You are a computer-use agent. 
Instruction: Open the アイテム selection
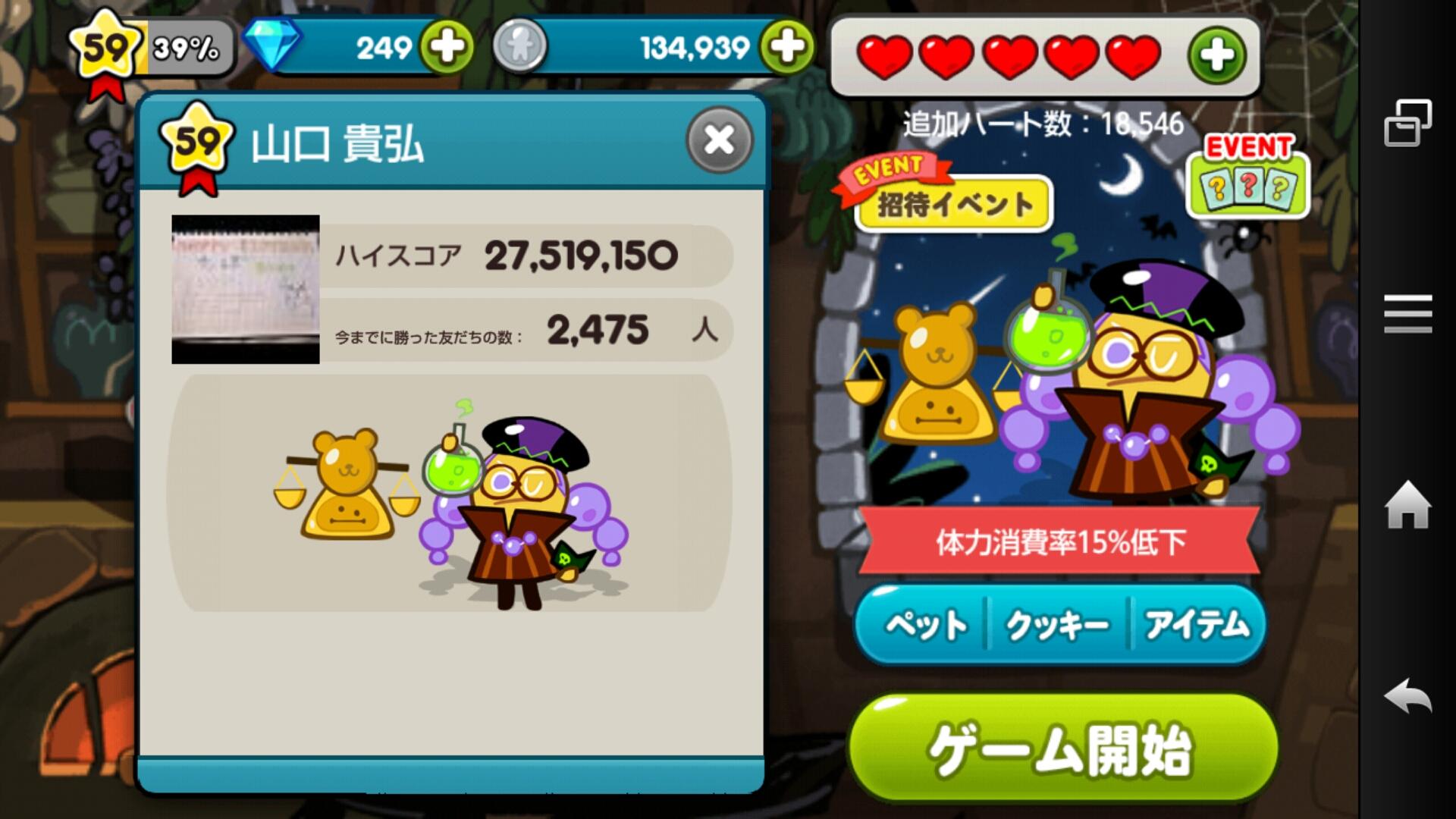[x=1197, y=626]
